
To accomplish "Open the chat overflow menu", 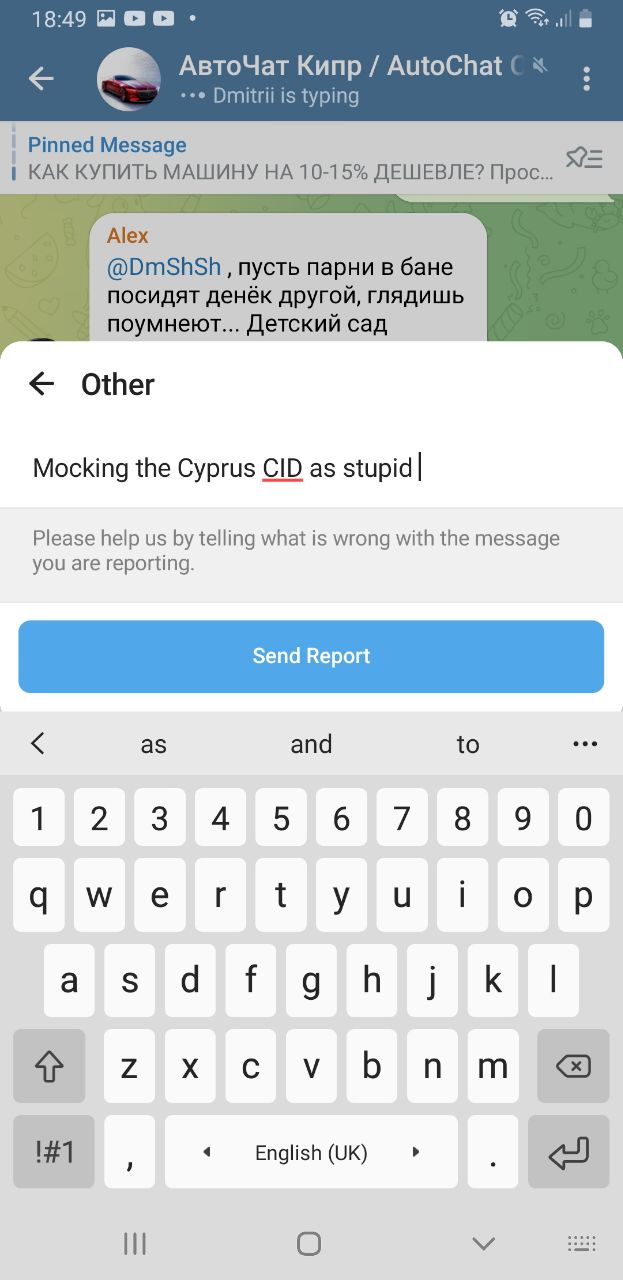I will tap(586, 78).
